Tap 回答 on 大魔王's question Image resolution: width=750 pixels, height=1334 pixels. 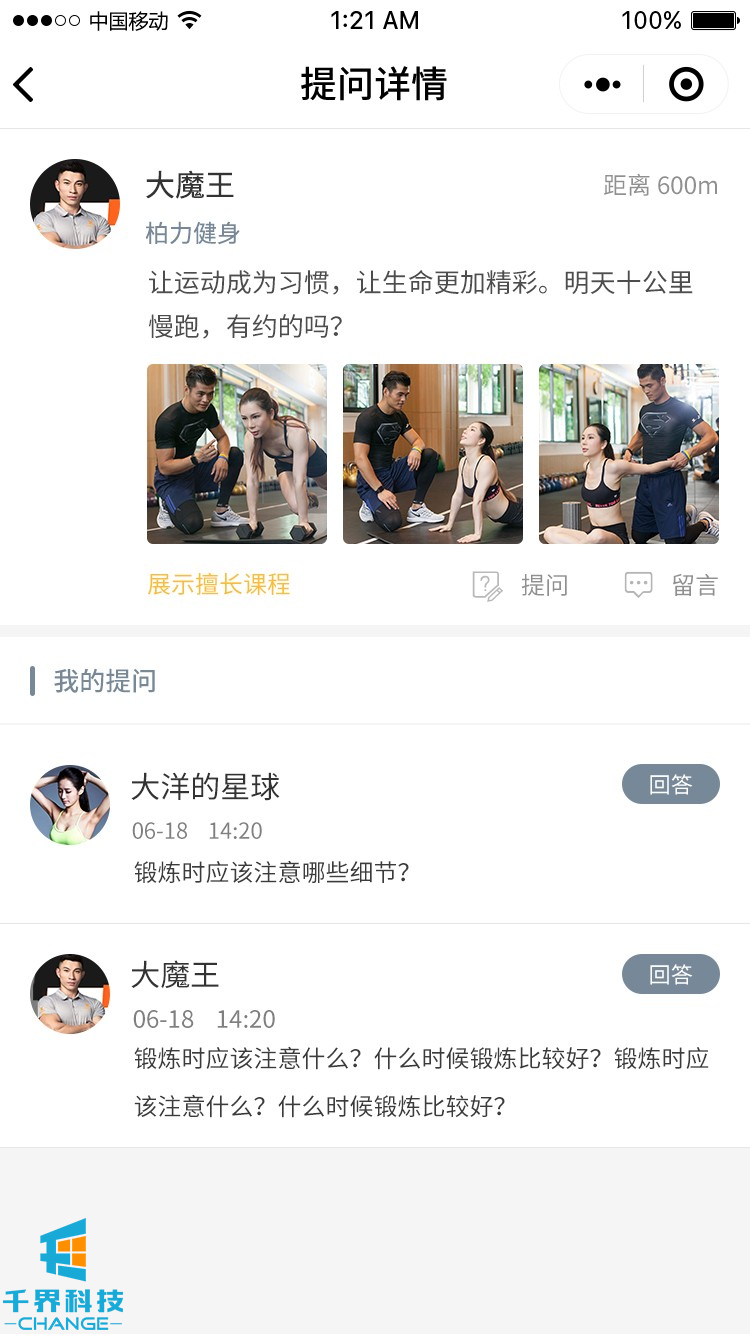pyautogui.click(x=671, y=974)
